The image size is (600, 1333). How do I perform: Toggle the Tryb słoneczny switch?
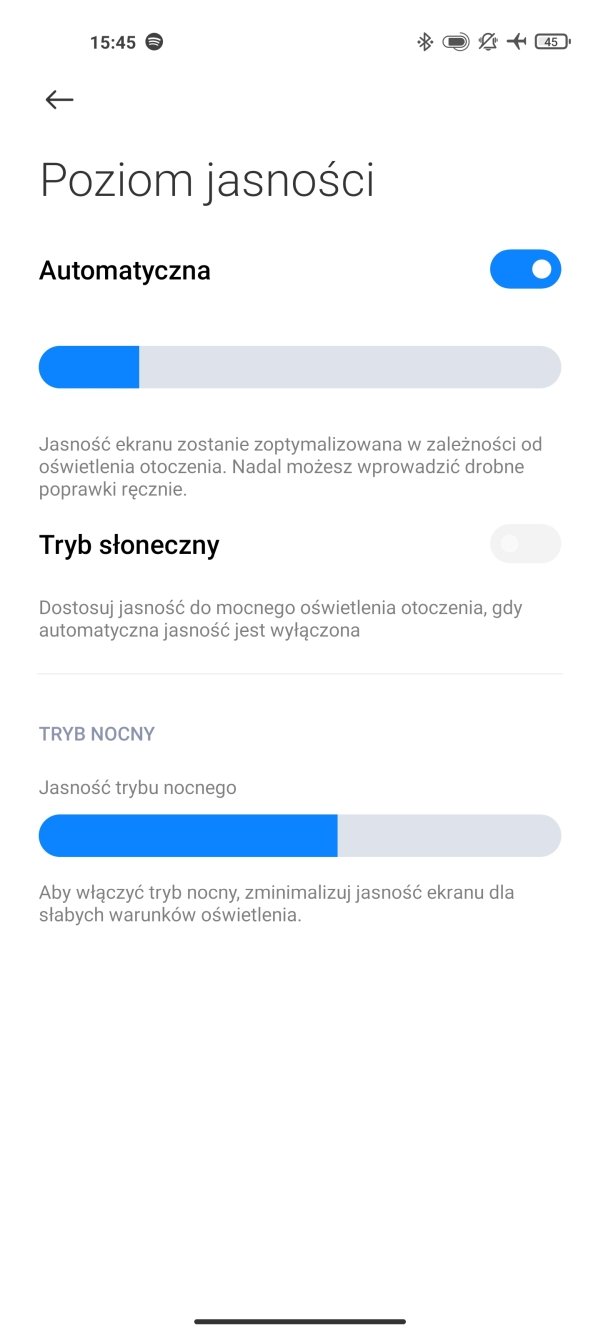tap(525, 544)
